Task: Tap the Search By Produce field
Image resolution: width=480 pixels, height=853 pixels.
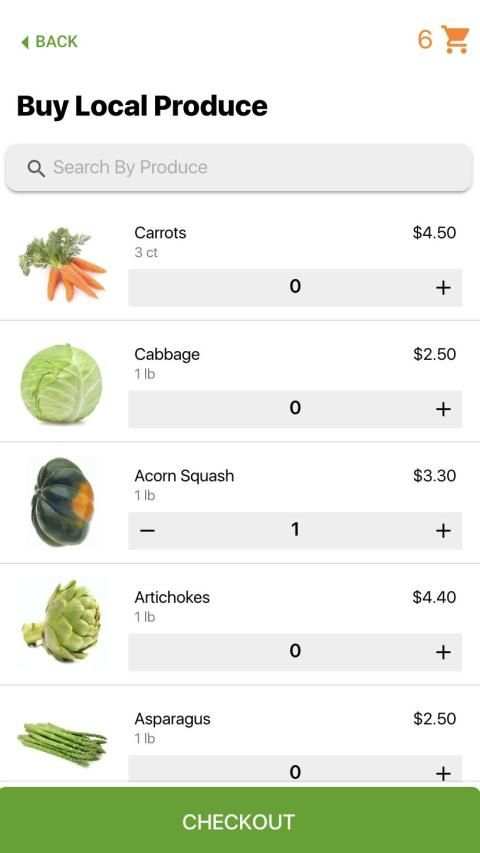Action: [239, 168]
